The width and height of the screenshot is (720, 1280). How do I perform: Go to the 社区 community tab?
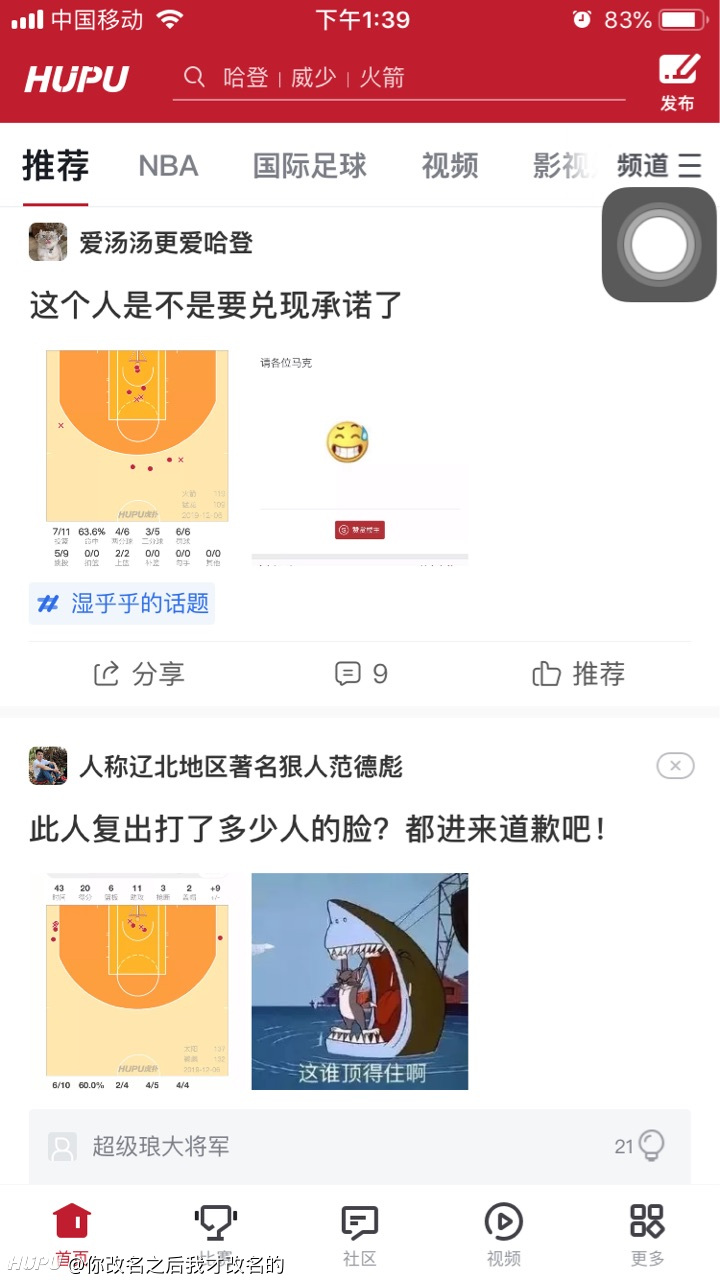(360, 1235)
